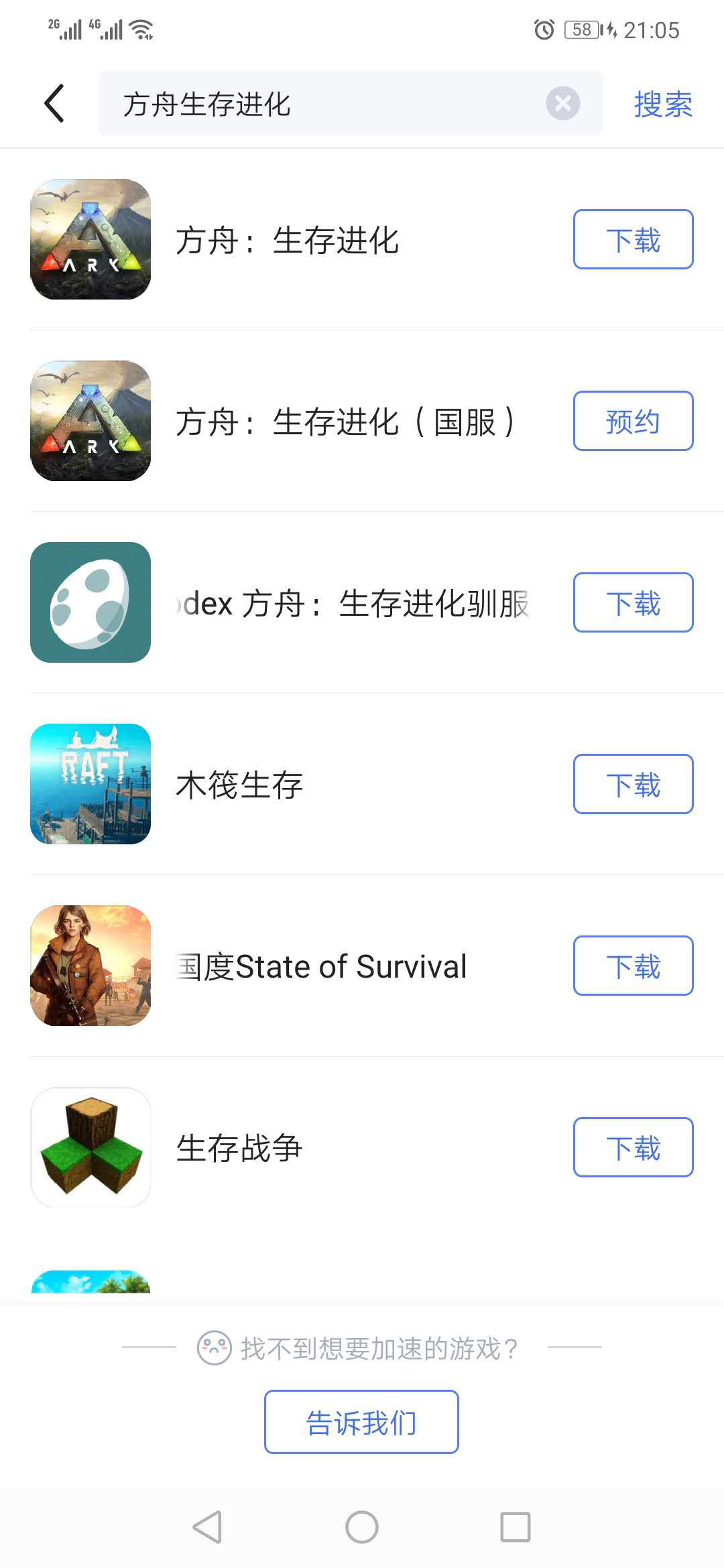Download 木筏生存

coord(633,785)
